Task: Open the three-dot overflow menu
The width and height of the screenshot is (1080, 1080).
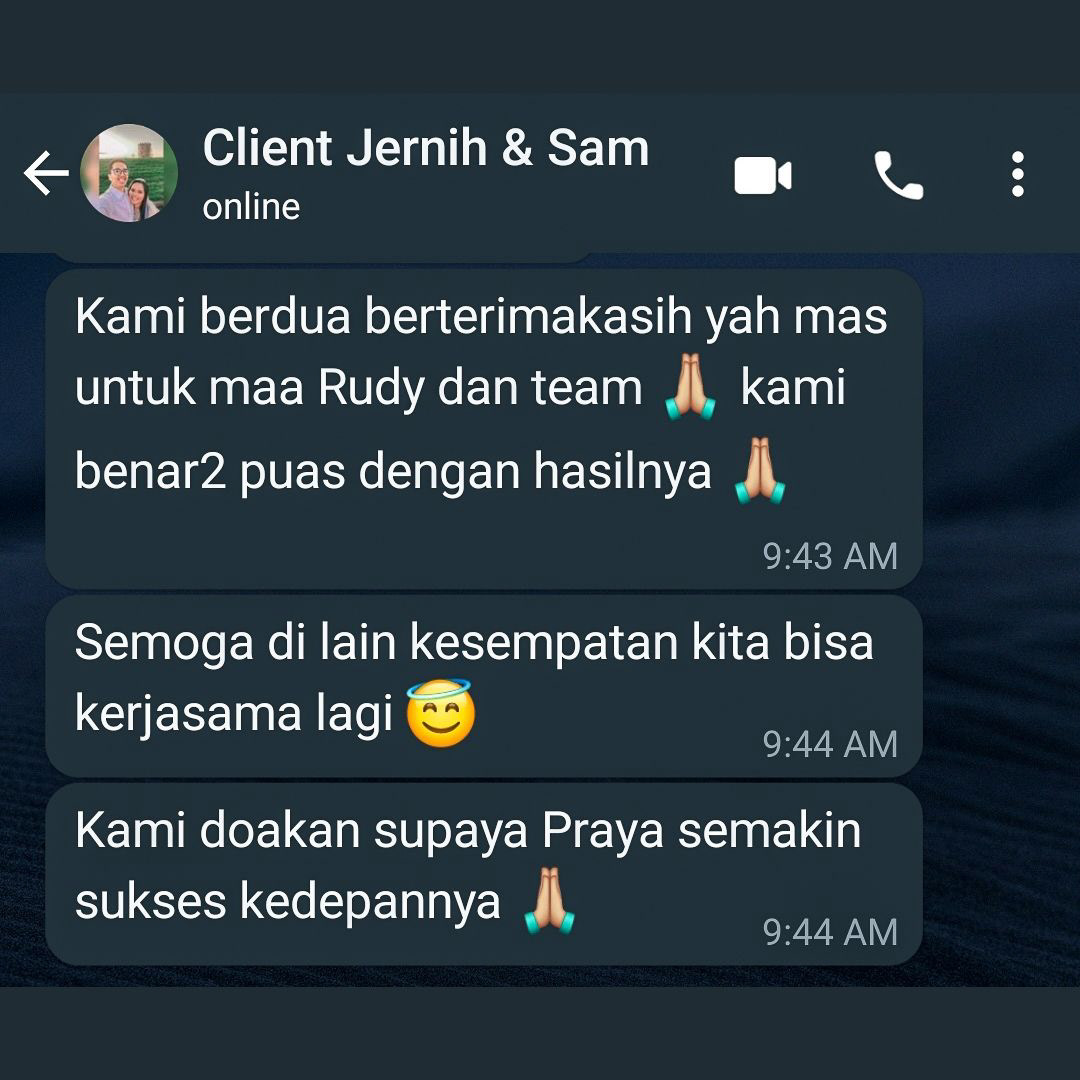Action: click(x=1017, y=174)
